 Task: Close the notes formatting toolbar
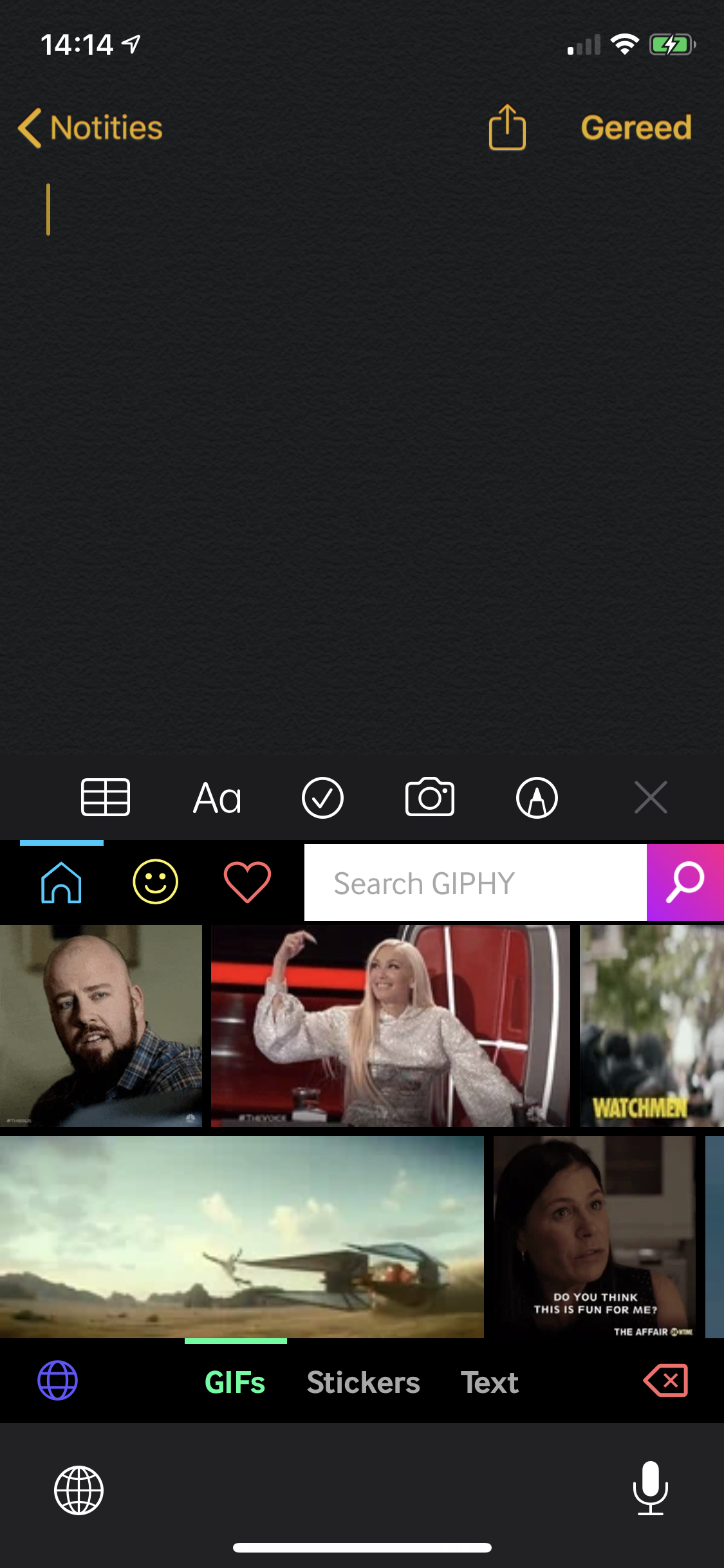[x=651, y=798]
